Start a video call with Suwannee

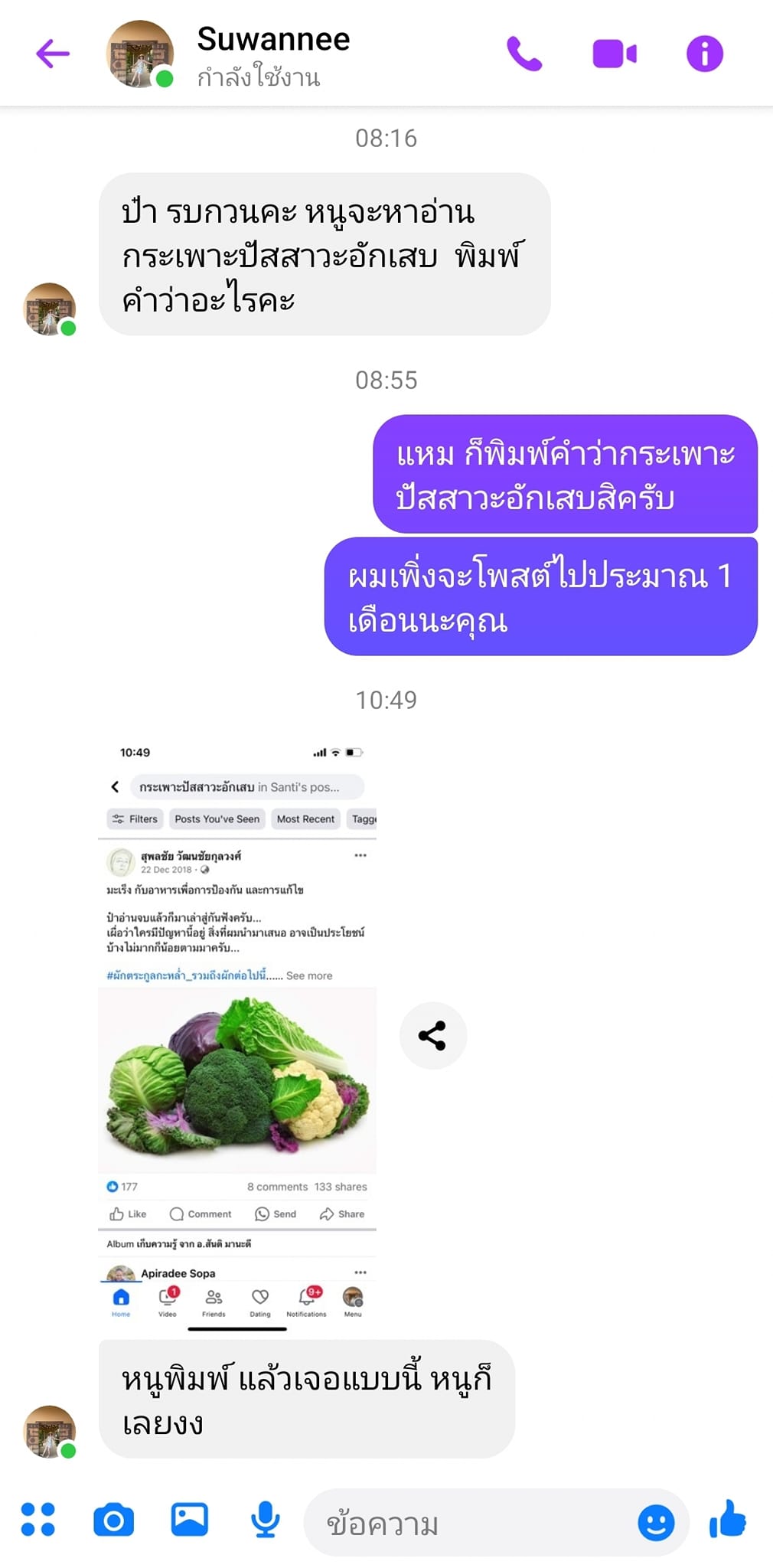(615, 54)
